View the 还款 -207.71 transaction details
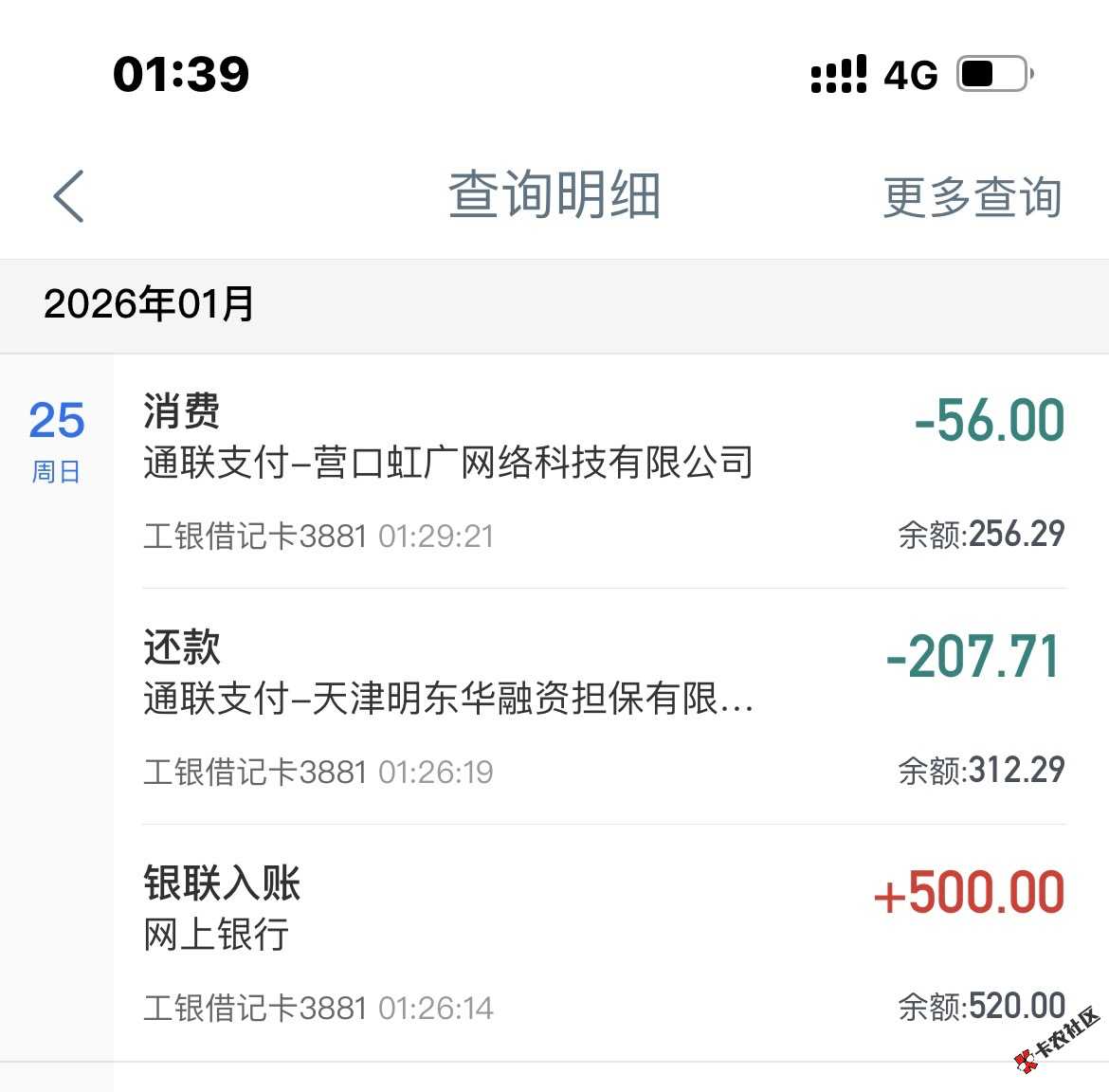 (x=603, y=707)
